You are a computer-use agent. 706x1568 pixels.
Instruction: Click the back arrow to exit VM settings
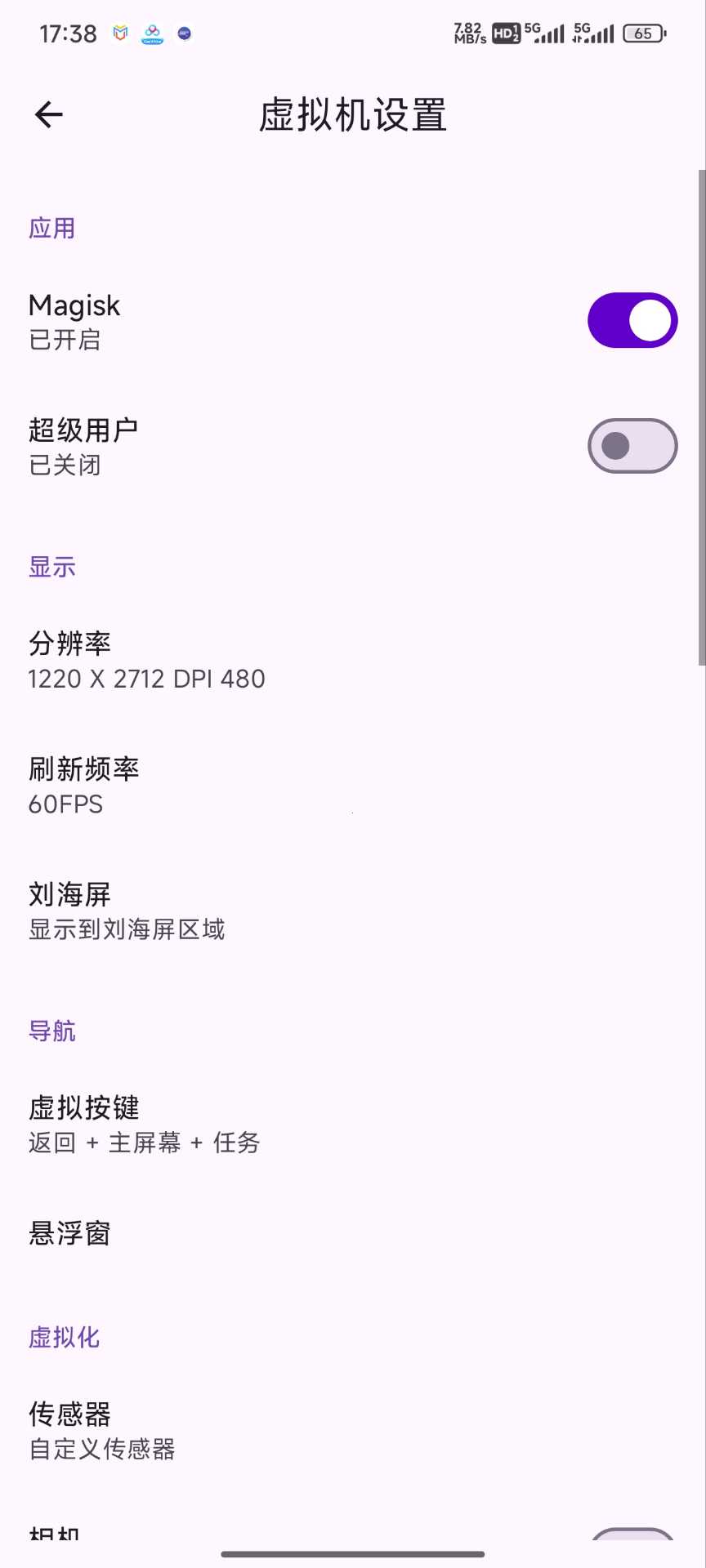[x=48, y=114]
